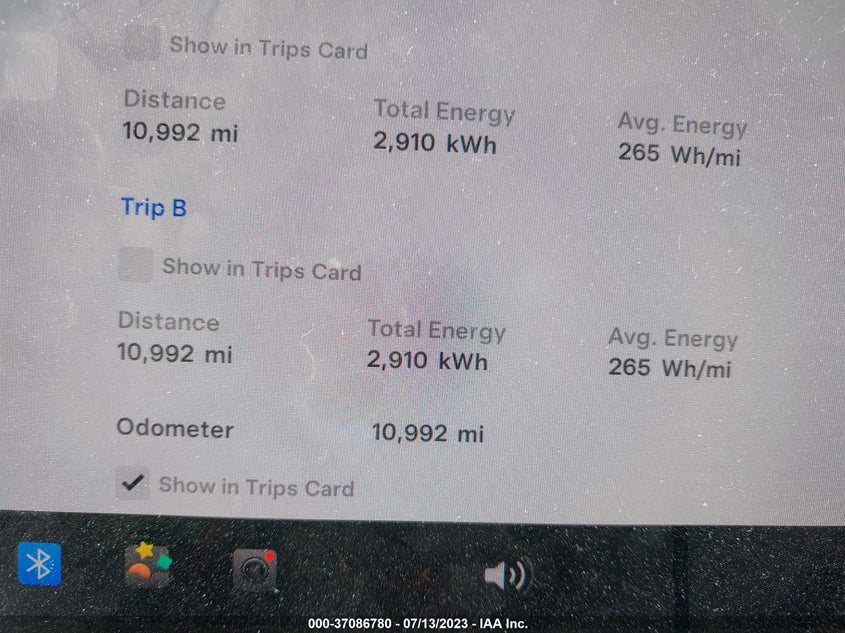
Task: Tap the volume speaker icon
Action: (507, 575)
